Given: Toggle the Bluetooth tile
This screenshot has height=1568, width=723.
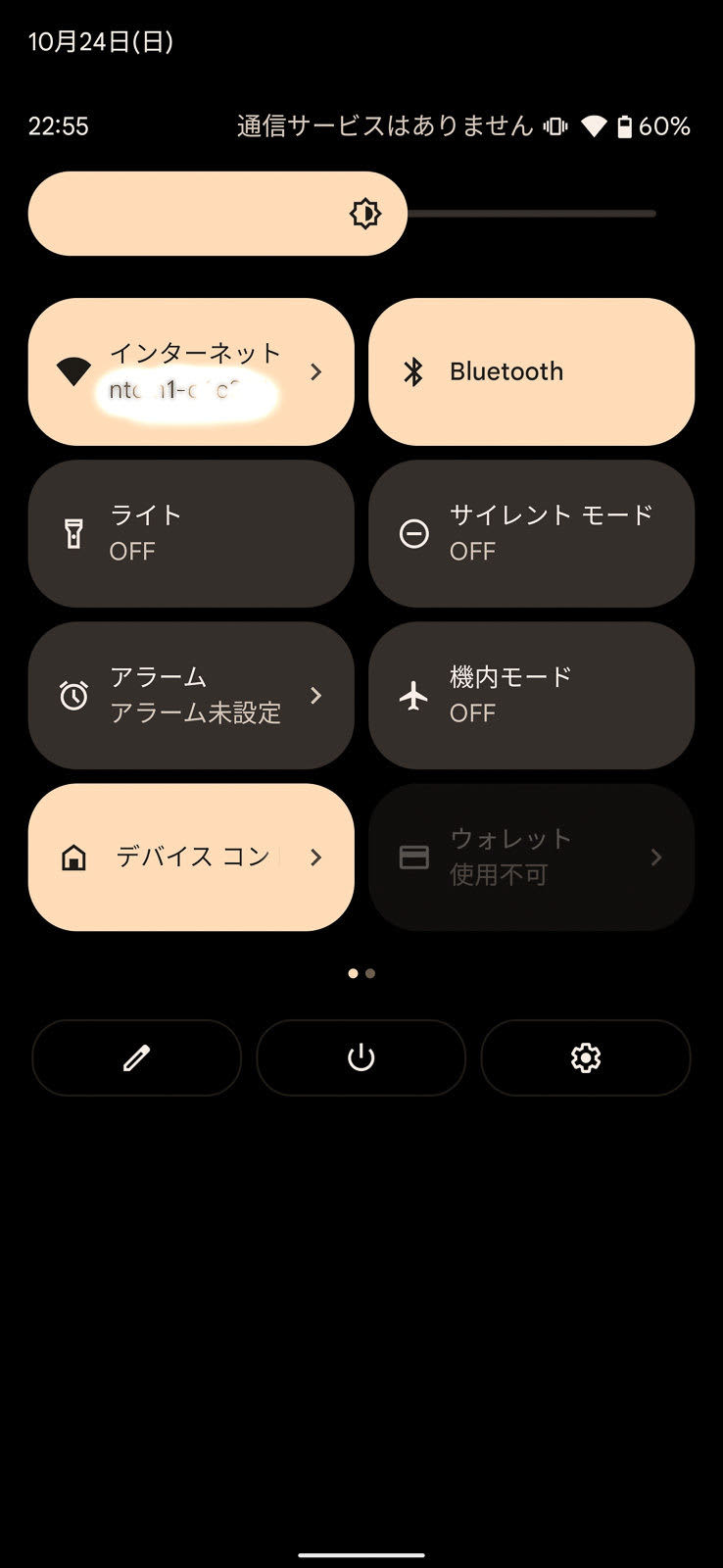Looking at the screenshot, I should [x=531, y=371].
